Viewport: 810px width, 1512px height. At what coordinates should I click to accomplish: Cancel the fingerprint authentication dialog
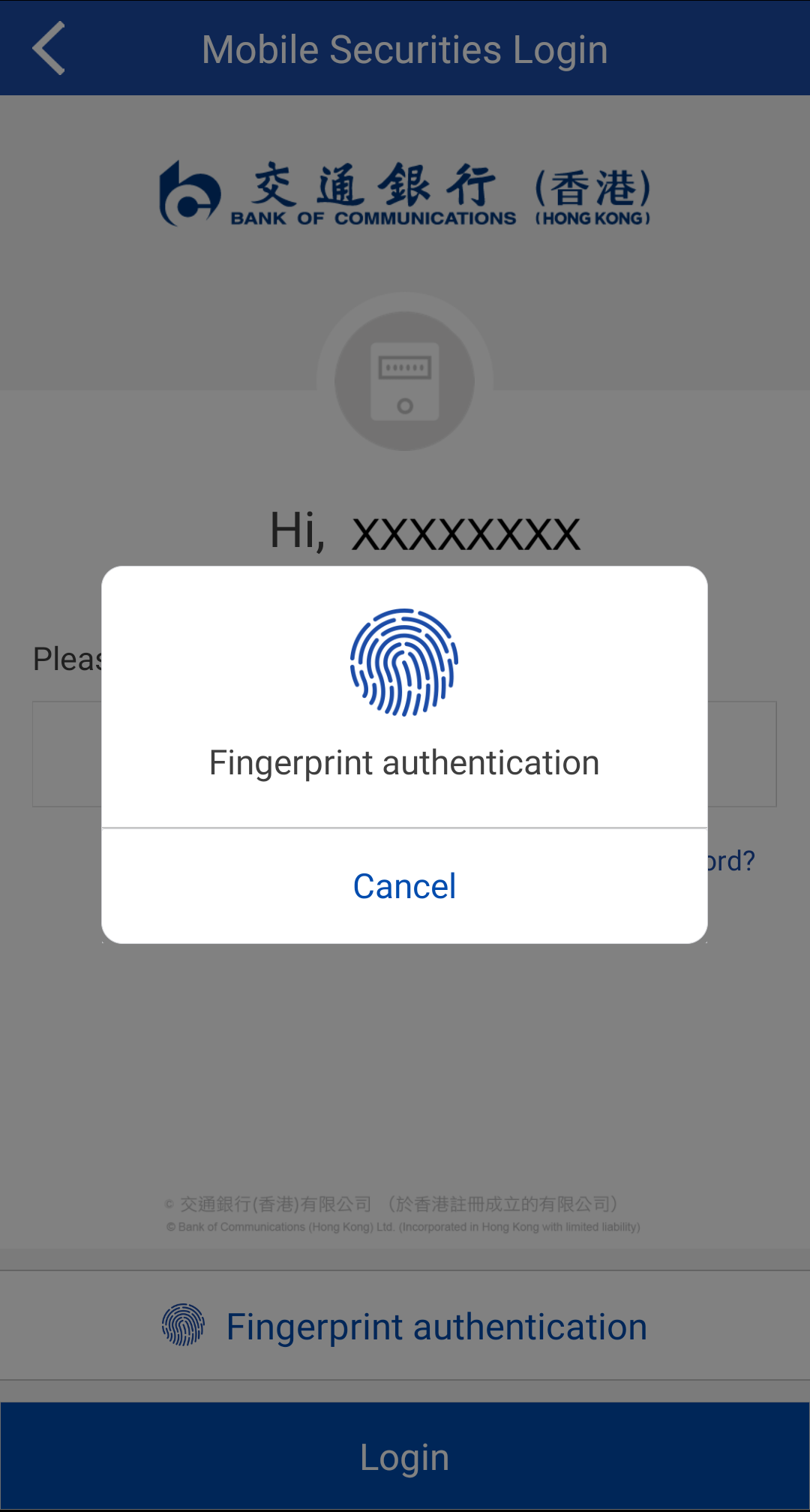click(404, 886)
